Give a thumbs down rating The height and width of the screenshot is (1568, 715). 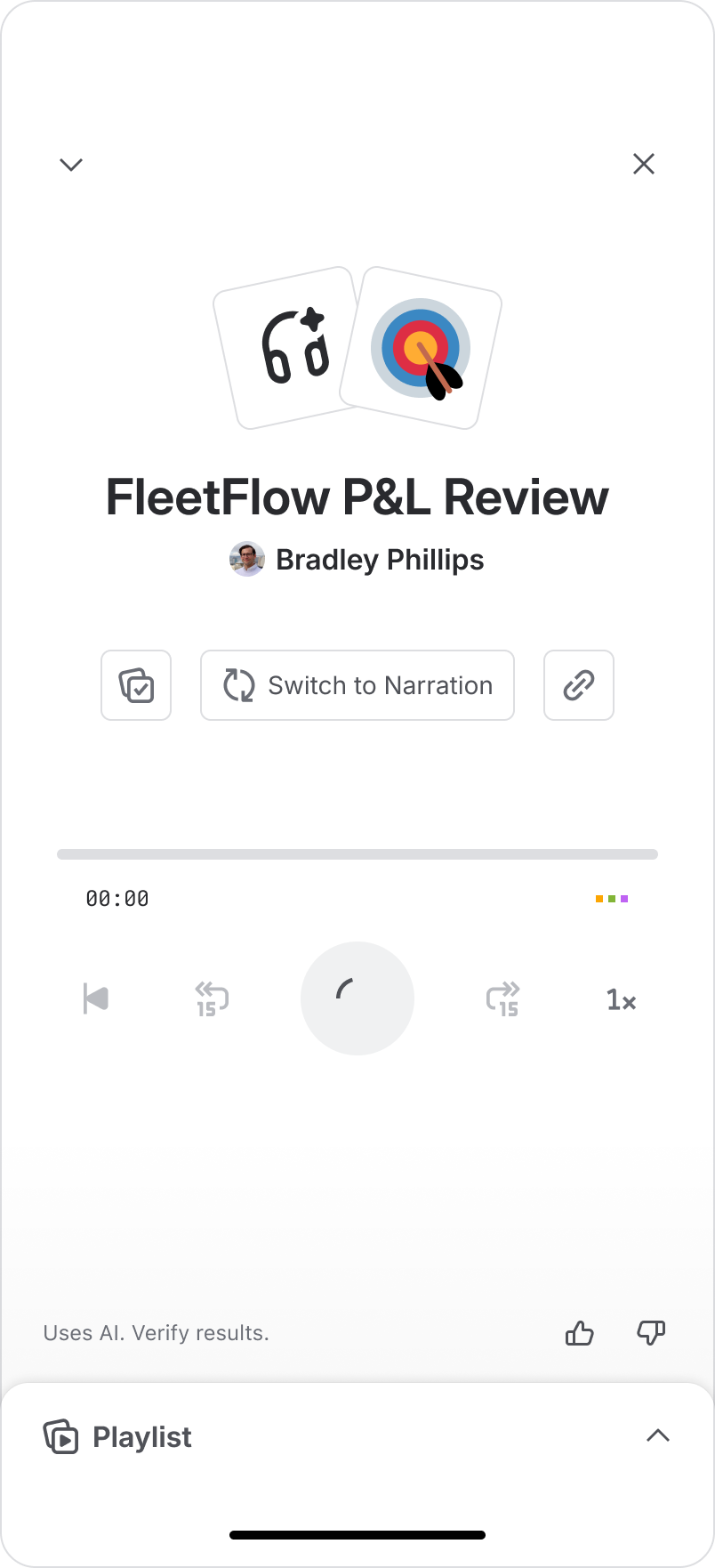point(652,1333)
